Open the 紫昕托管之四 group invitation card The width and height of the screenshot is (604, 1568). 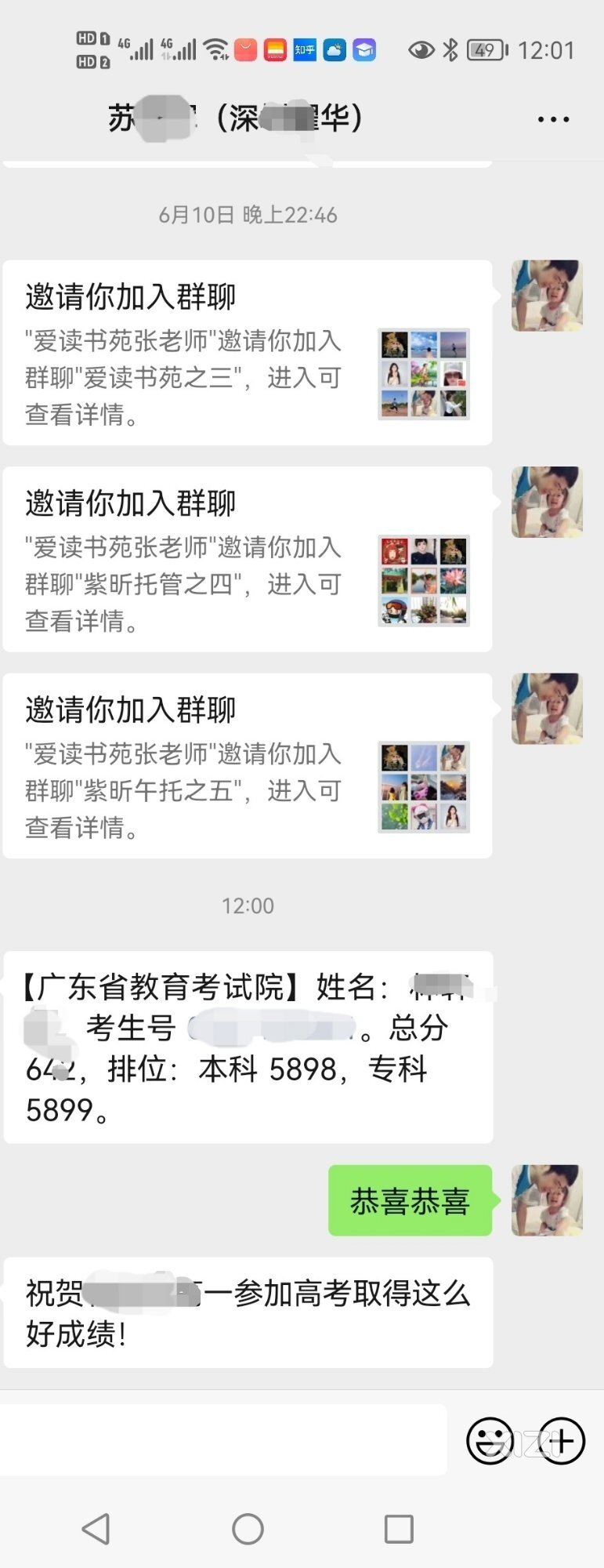point(247,559)
